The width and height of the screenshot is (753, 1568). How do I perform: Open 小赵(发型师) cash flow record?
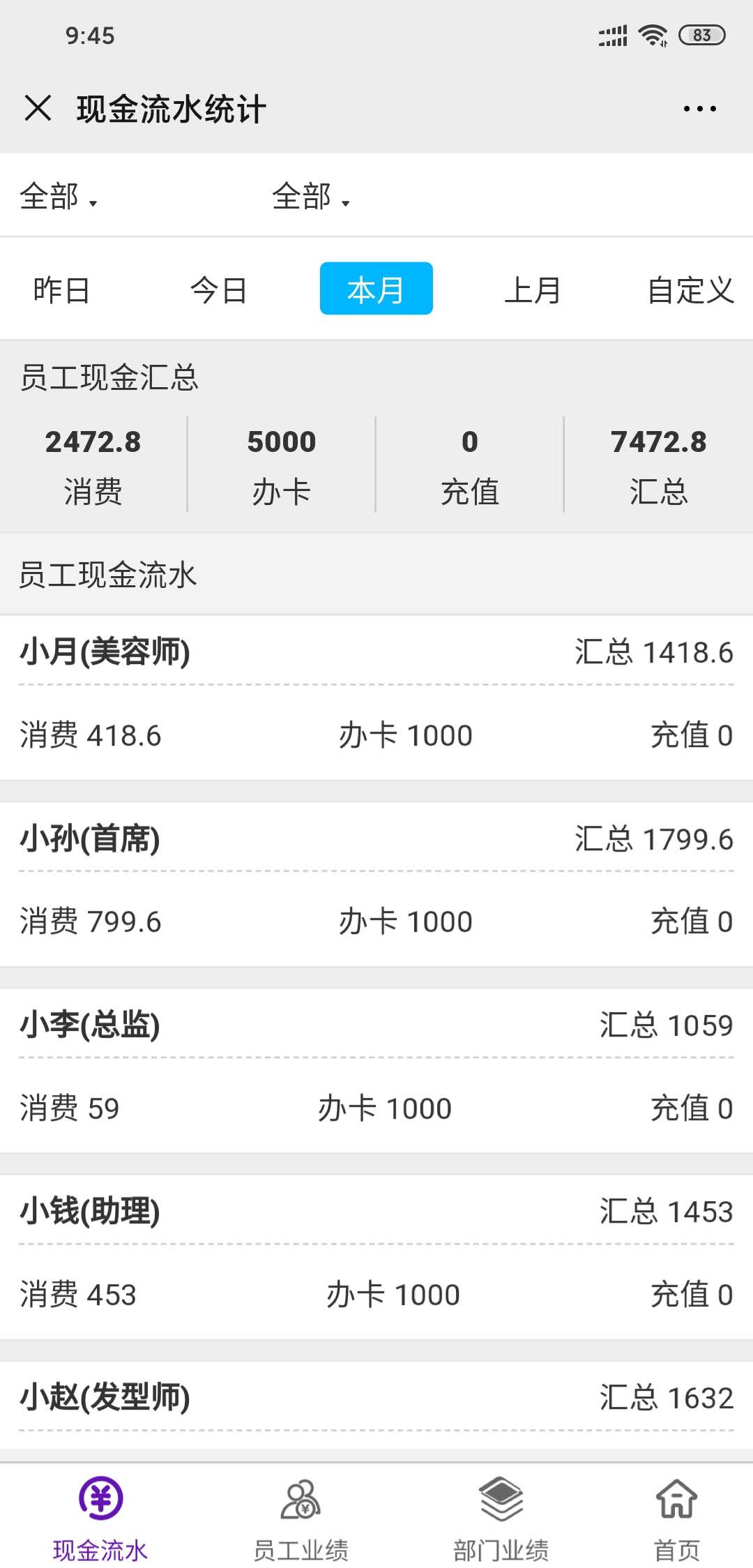376,1411
